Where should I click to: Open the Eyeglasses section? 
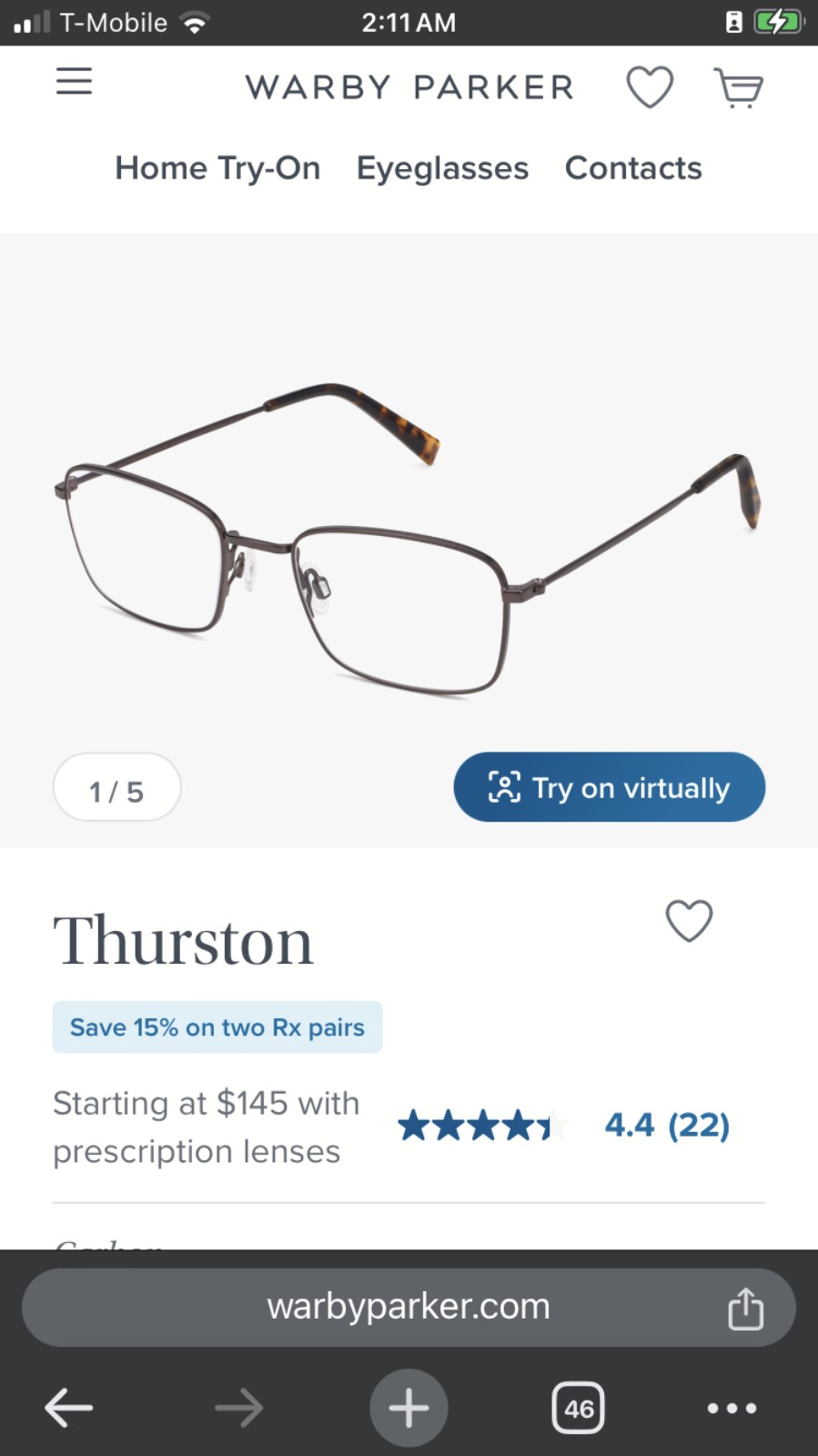[442, 168]
